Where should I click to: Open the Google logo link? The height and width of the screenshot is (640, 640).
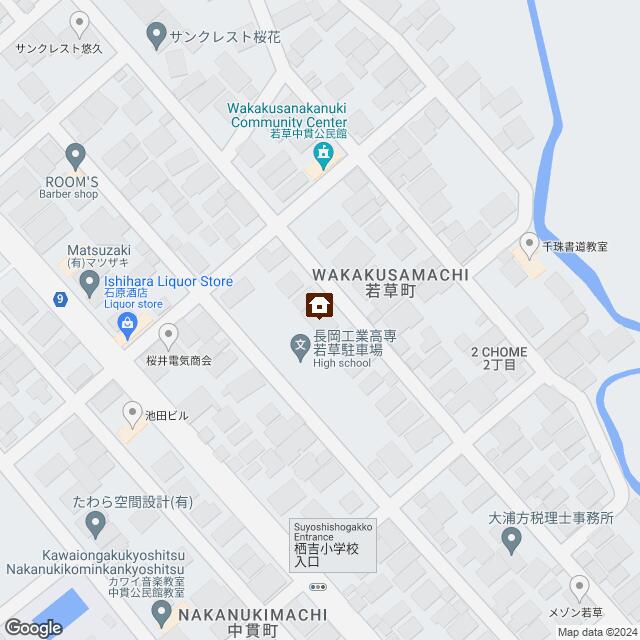tap(32, 627)
